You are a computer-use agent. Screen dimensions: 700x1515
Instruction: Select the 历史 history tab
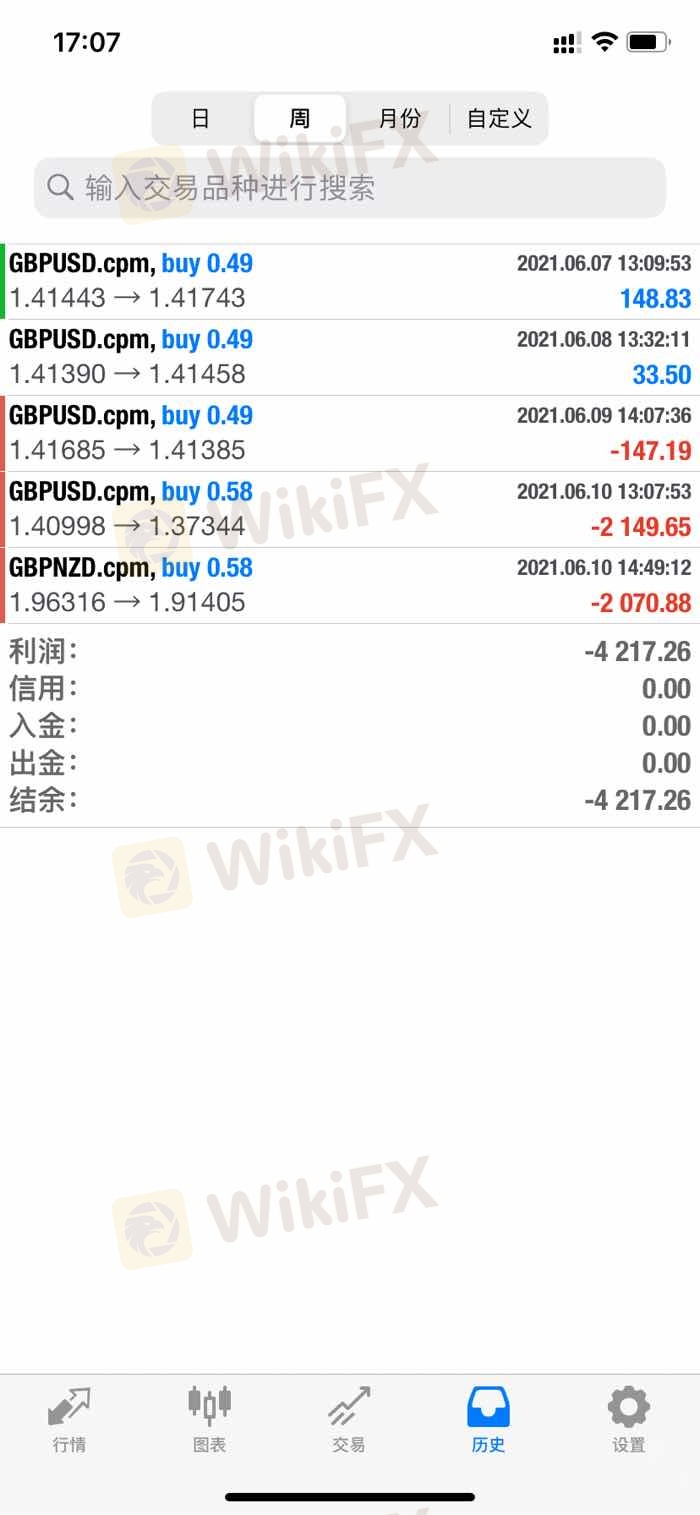489,1419
